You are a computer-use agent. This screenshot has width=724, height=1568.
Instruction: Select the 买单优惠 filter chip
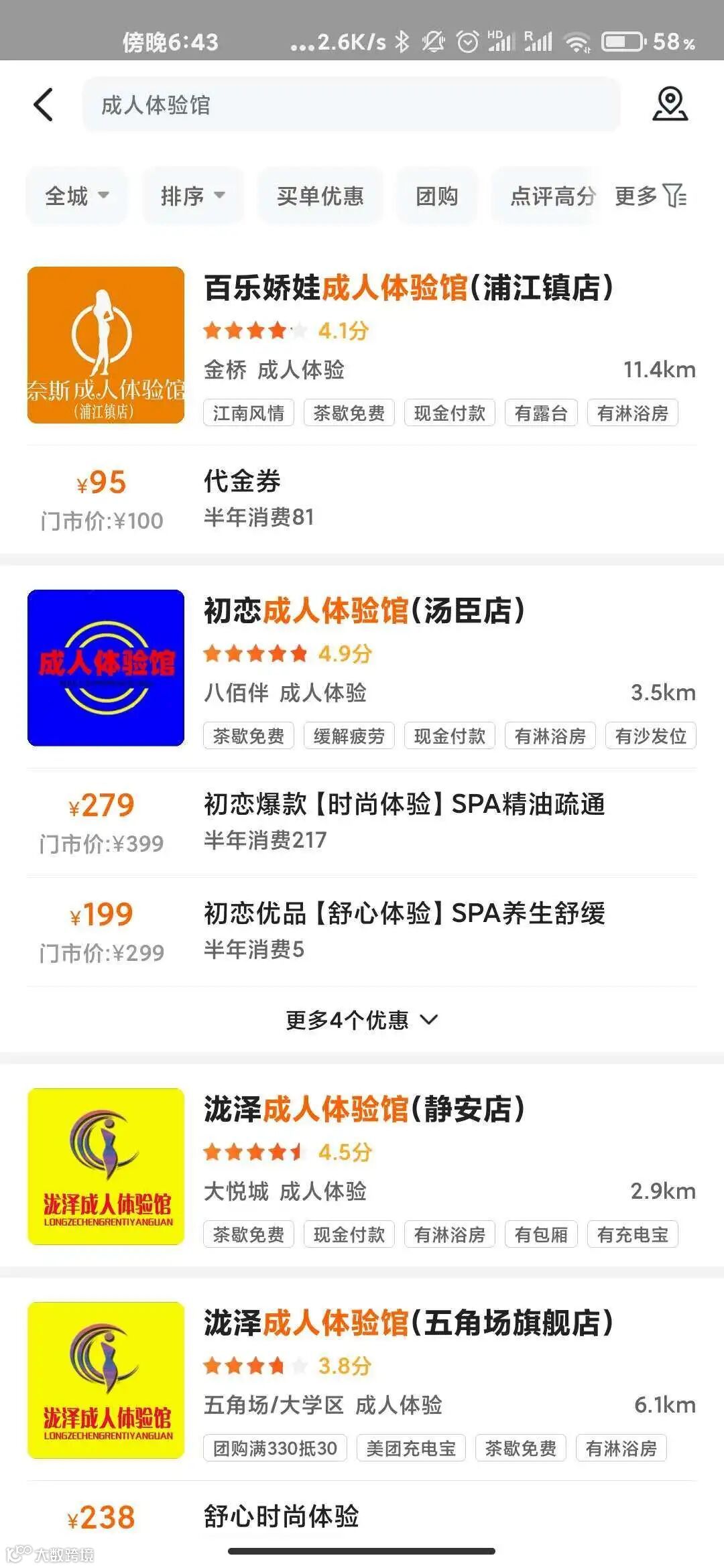320,196
